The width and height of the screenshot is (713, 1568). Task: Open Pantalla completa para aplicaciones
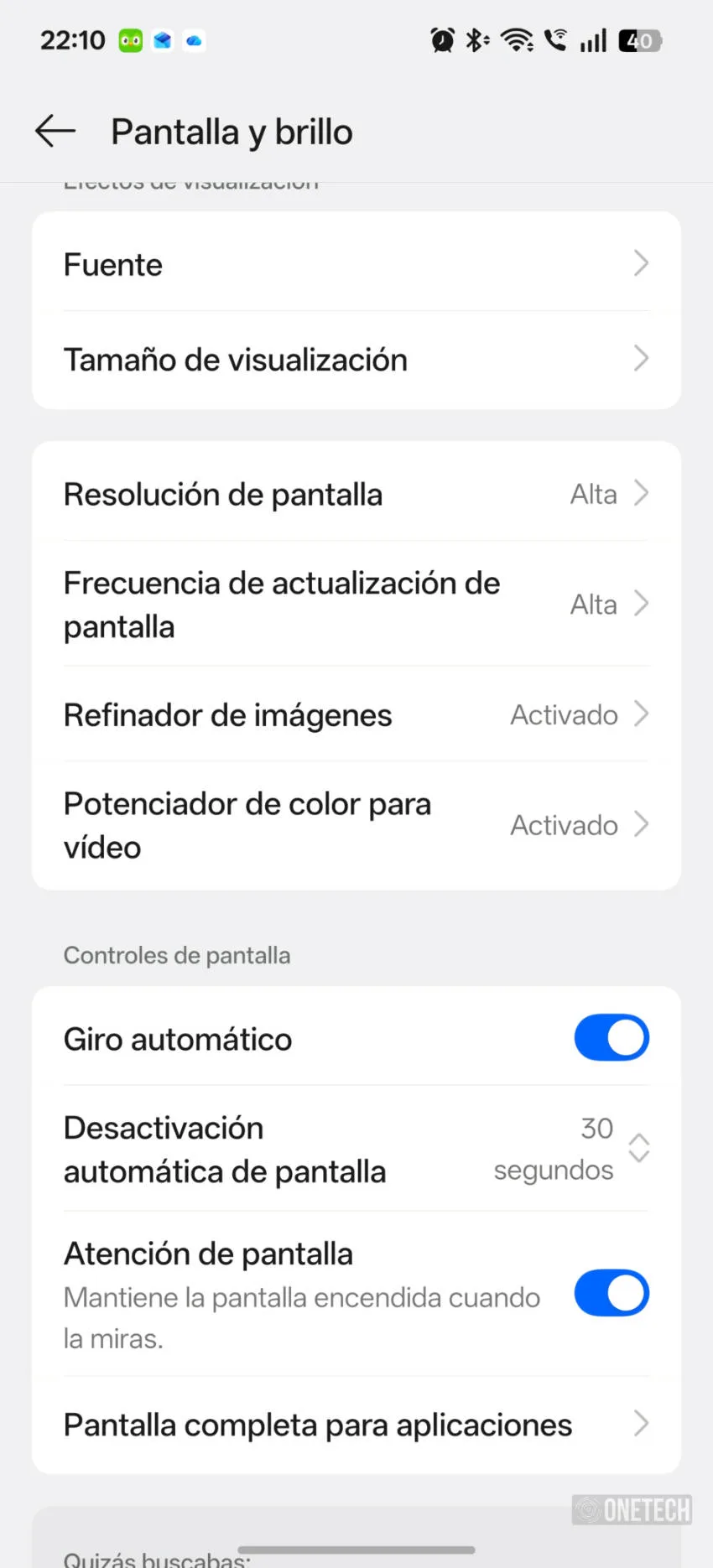point(356,1424)
